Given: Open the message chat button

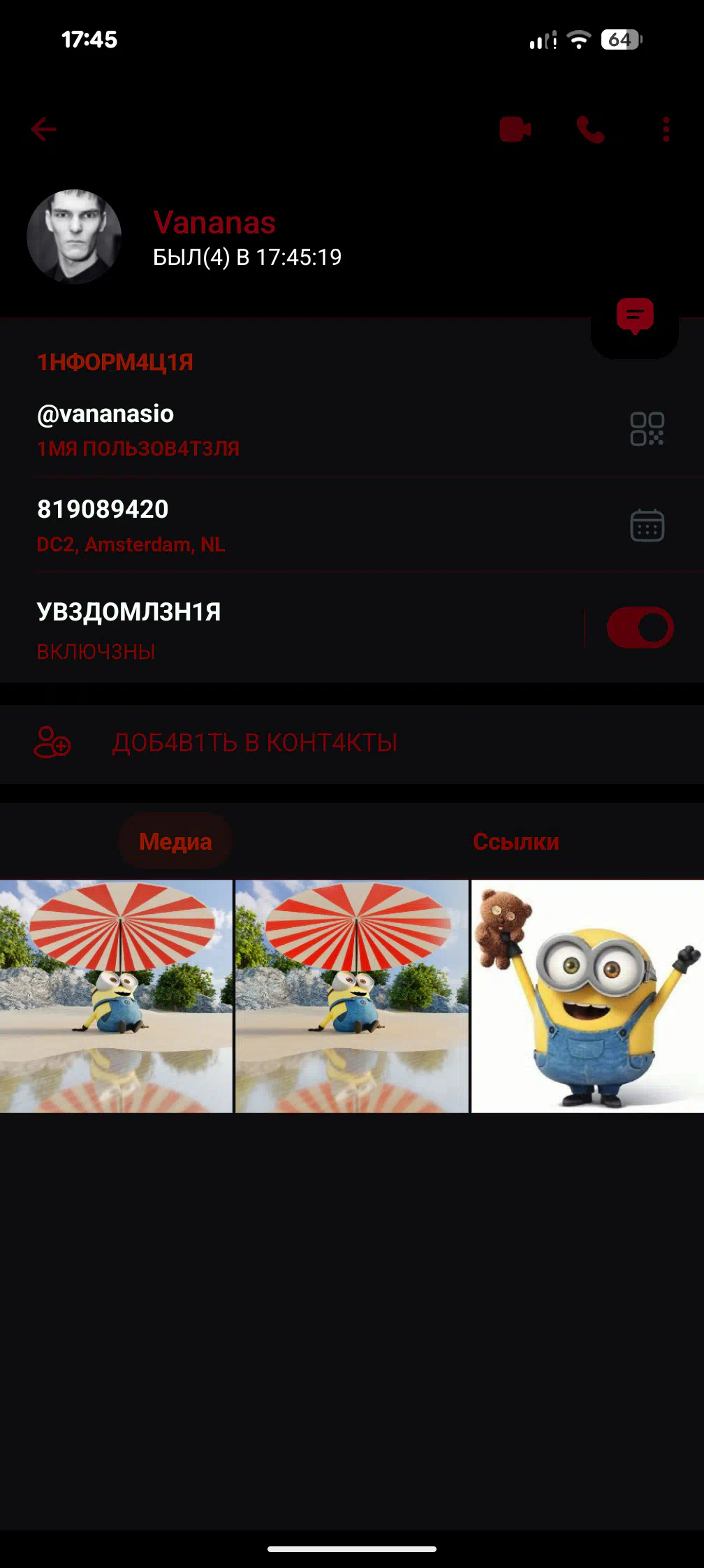Looking at the screenshot, I should pyautogui.click(x=635, y=317).
